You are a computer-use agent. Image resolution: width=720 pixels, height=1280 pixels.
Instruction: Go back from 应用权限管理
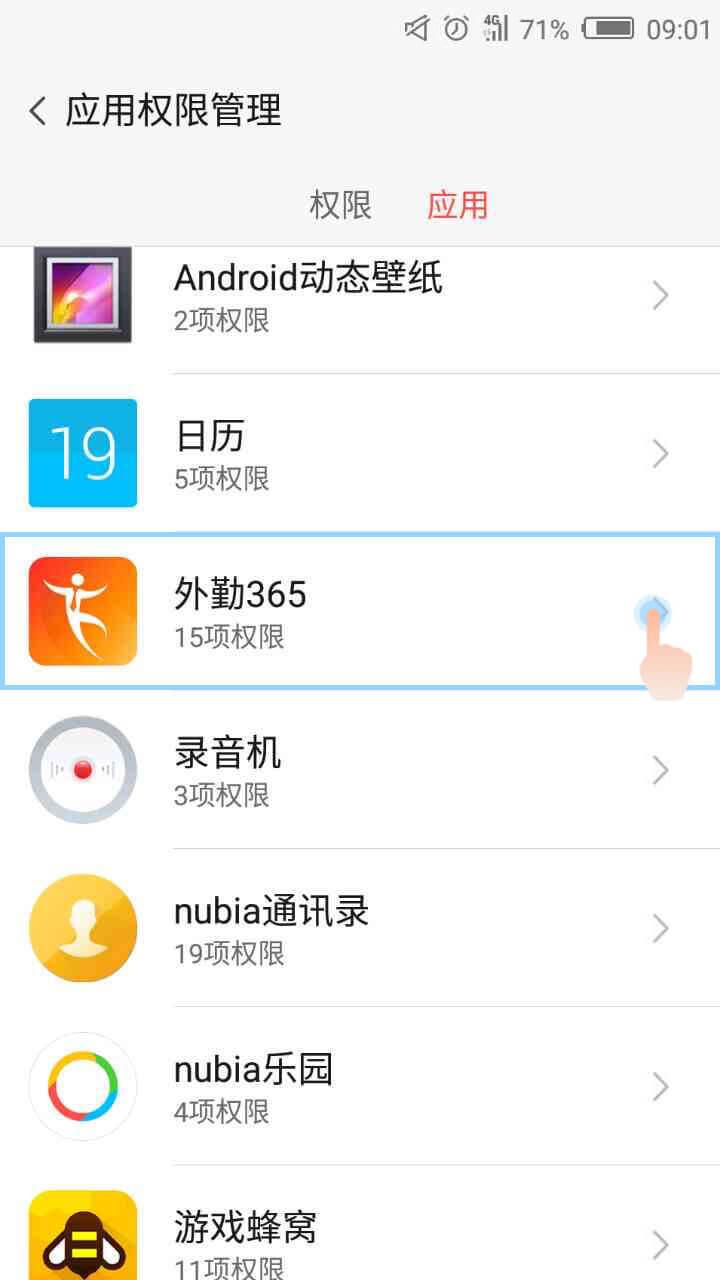click(38, 111)
